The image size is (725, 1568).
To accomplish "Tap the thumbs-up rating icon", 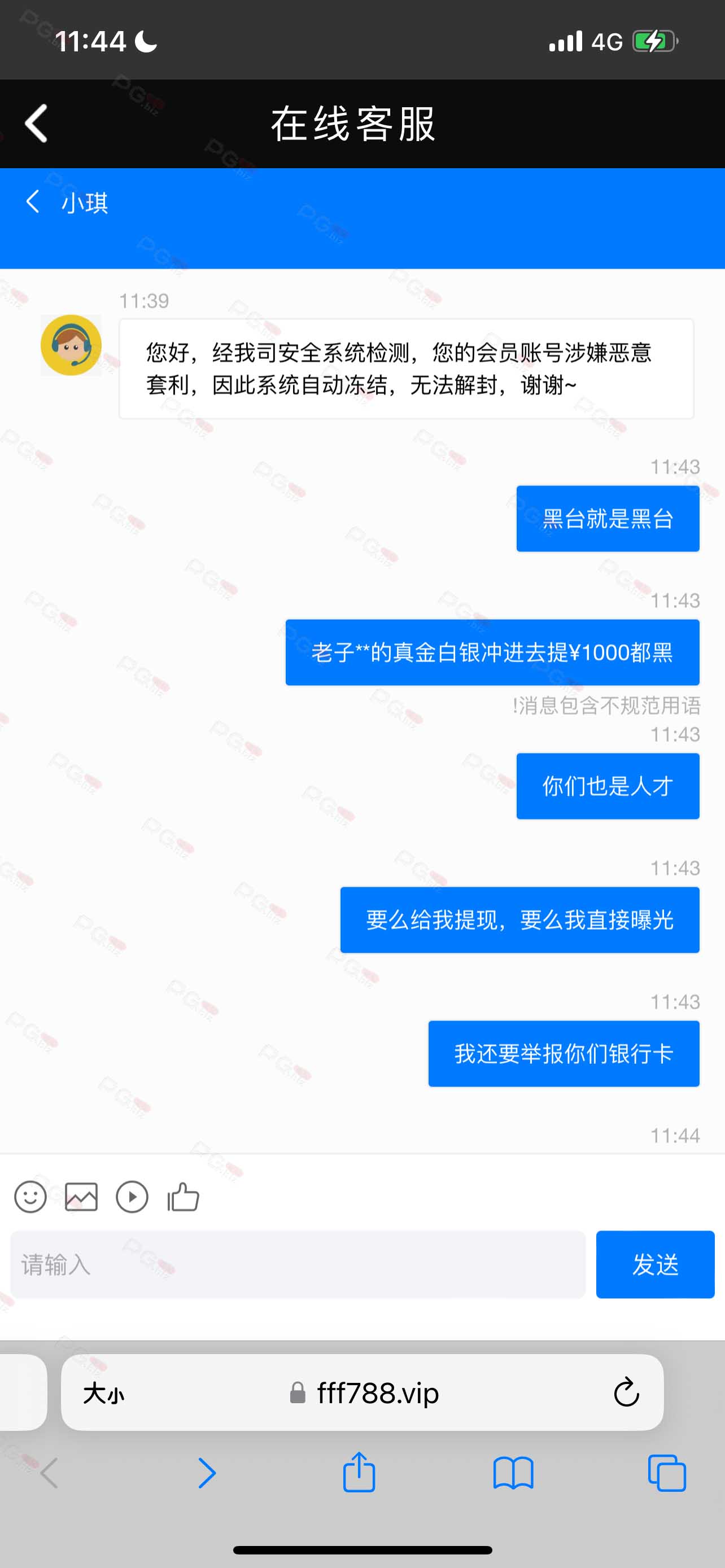I will (x=184, y=1197).
